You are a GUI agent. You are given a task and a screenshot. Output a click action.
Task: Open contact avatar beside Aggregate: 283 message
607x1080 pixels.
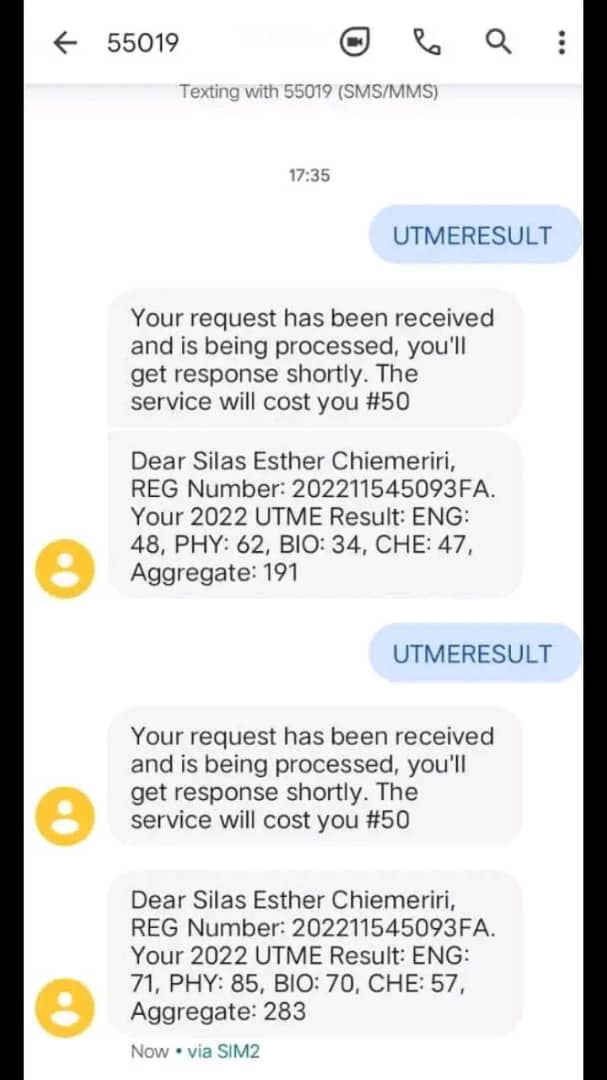point(65,1008)
